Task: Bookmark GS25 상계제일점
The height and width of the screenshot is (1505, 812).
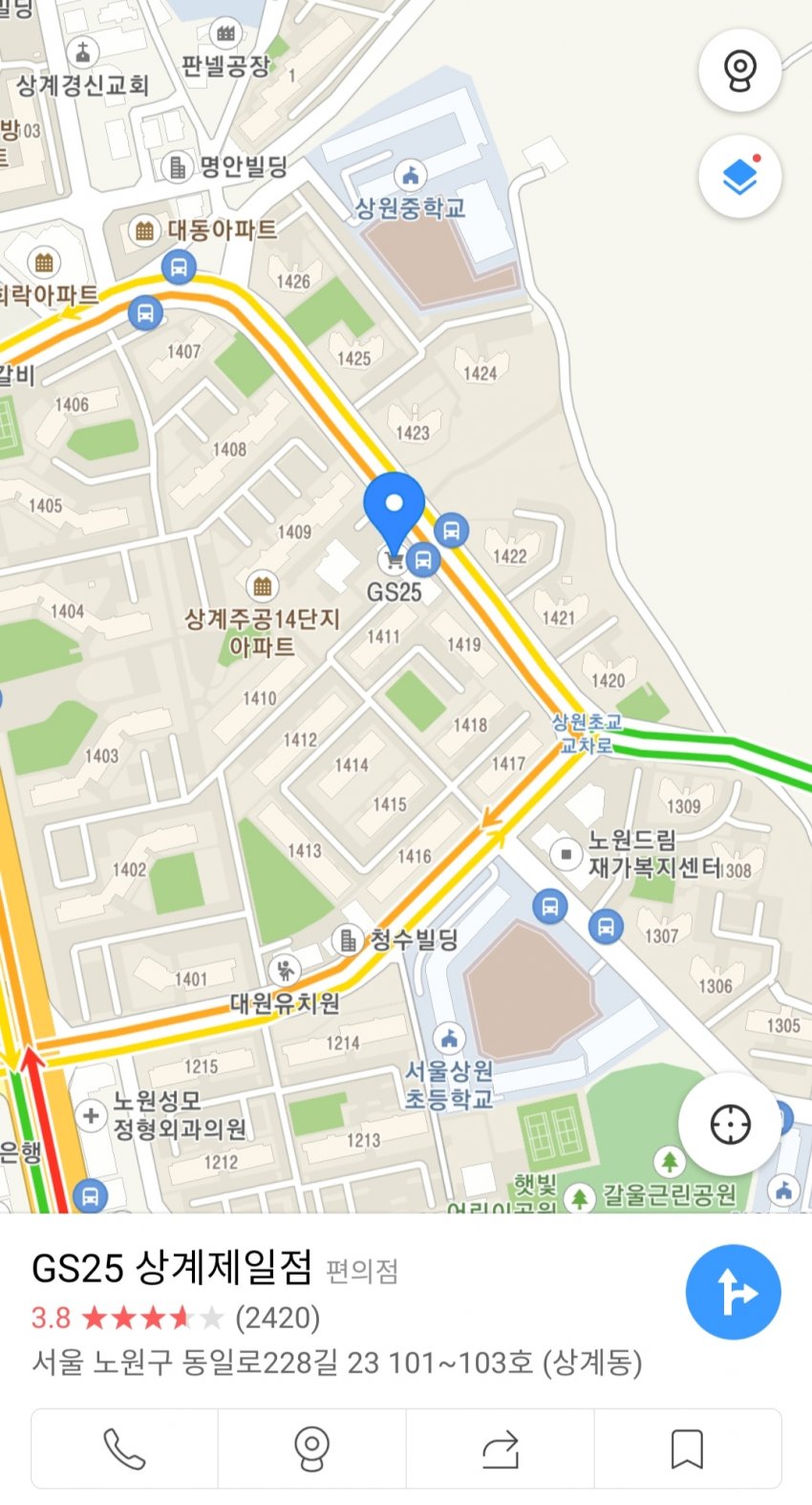Action: pyautogui.click(x=687, y=1449)
